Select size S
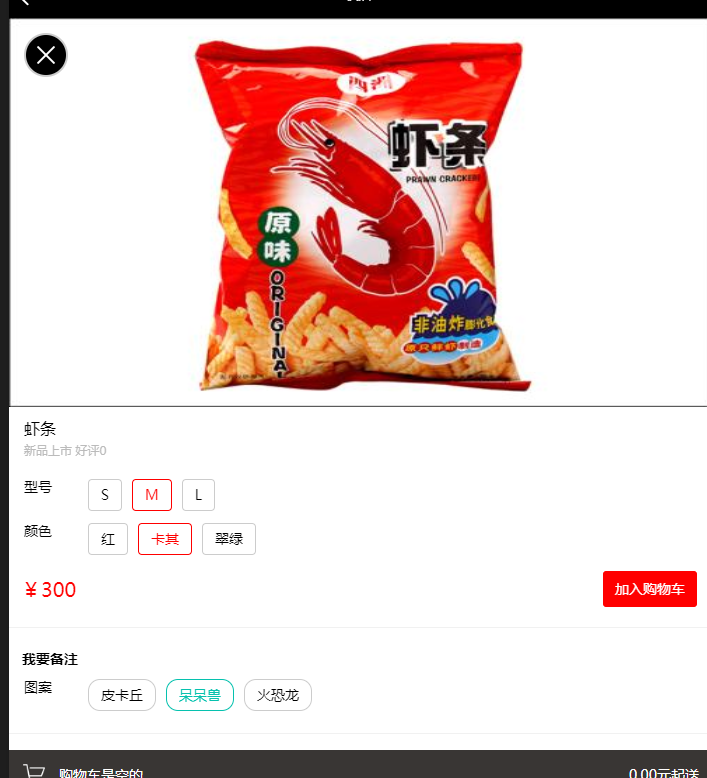707x778 pixels. (x=105, y=495)
